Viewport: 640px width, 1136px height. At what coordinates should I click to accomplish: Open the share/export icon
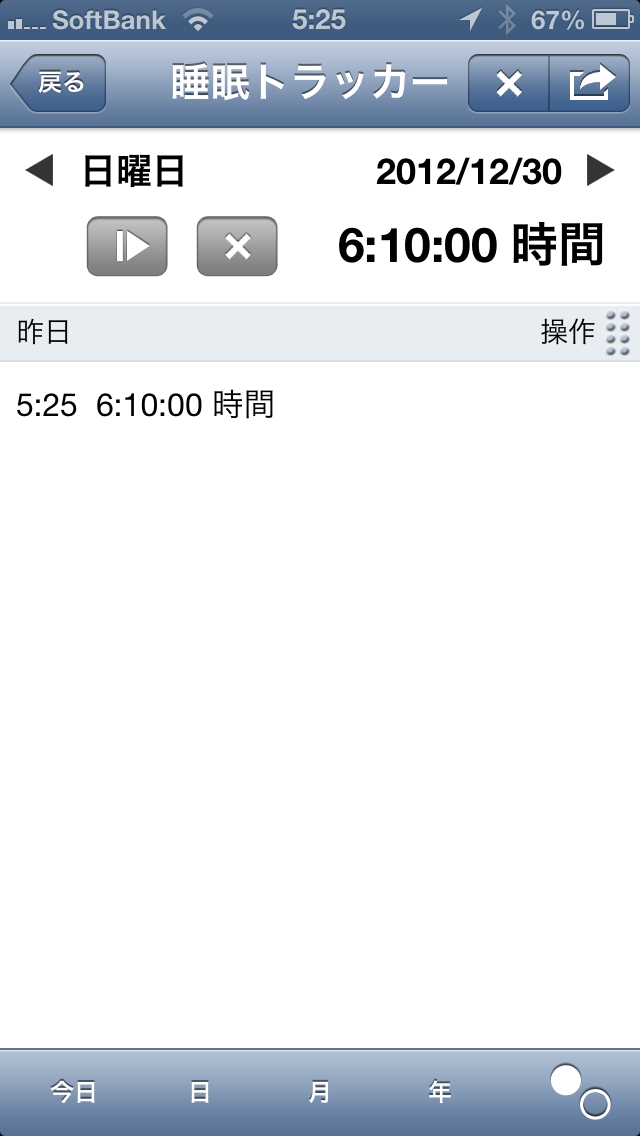[590, 84]
